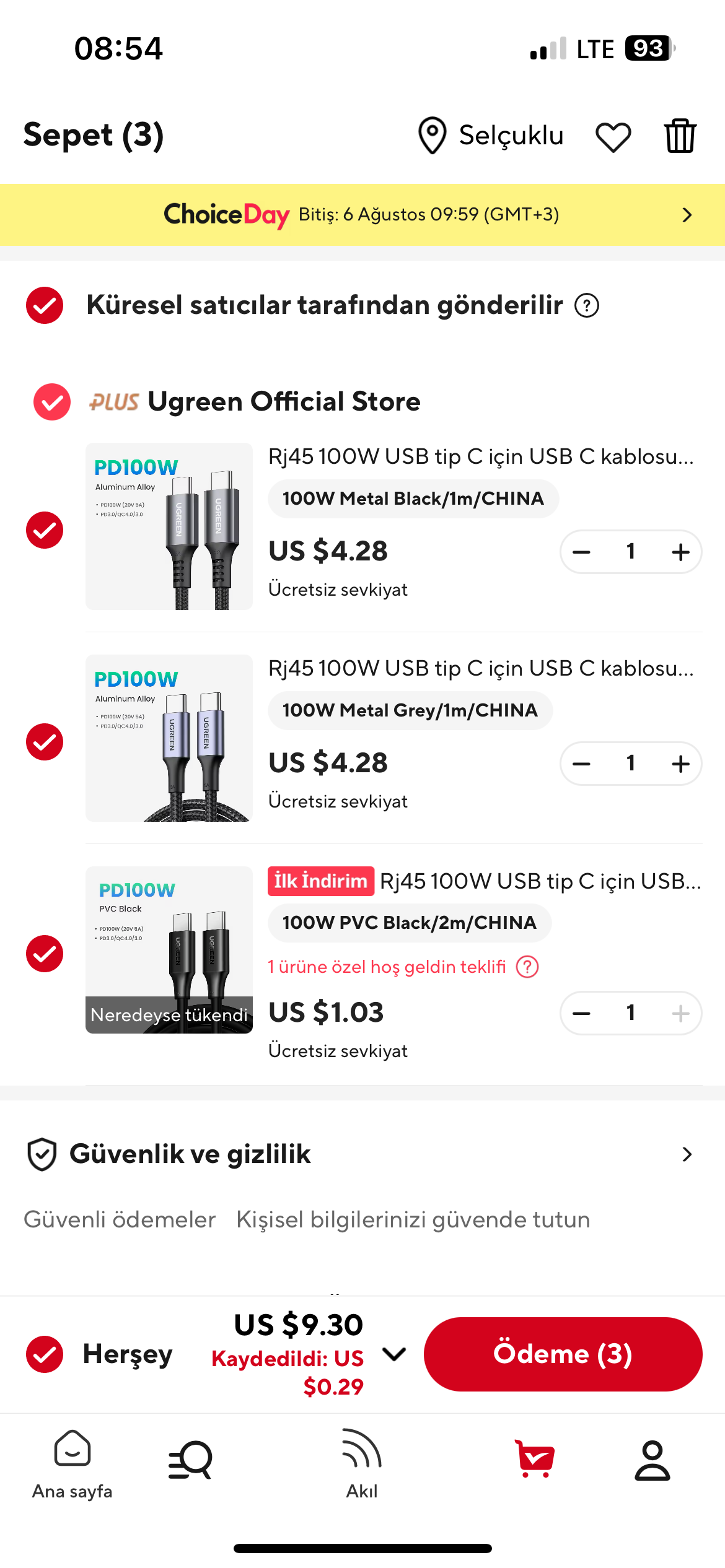Proceed with Ödeme (3) button
This screenshot has width=725, height=1568.
point(563,1354)
